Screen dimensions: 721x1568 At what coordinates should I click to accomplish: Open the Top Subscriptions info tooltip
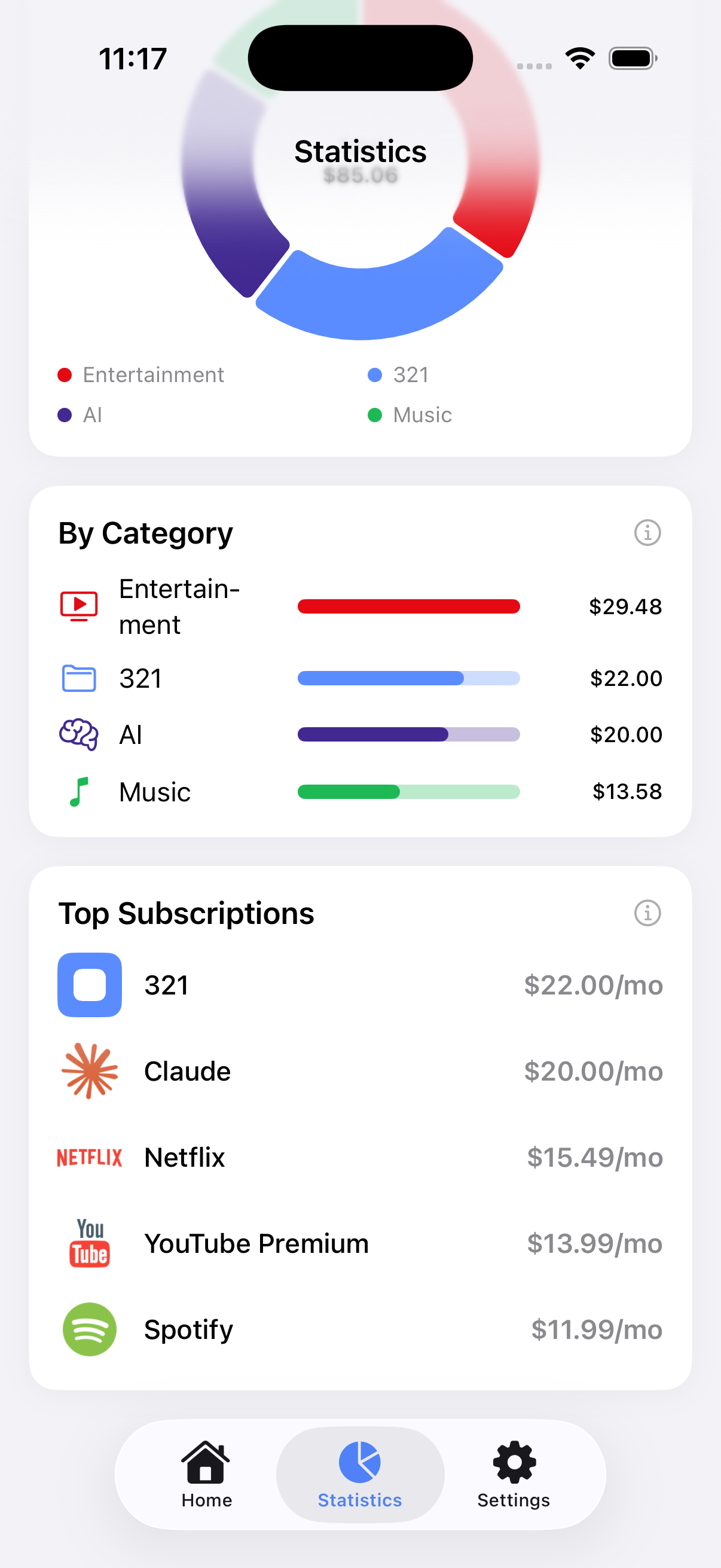tap(647, 913)
